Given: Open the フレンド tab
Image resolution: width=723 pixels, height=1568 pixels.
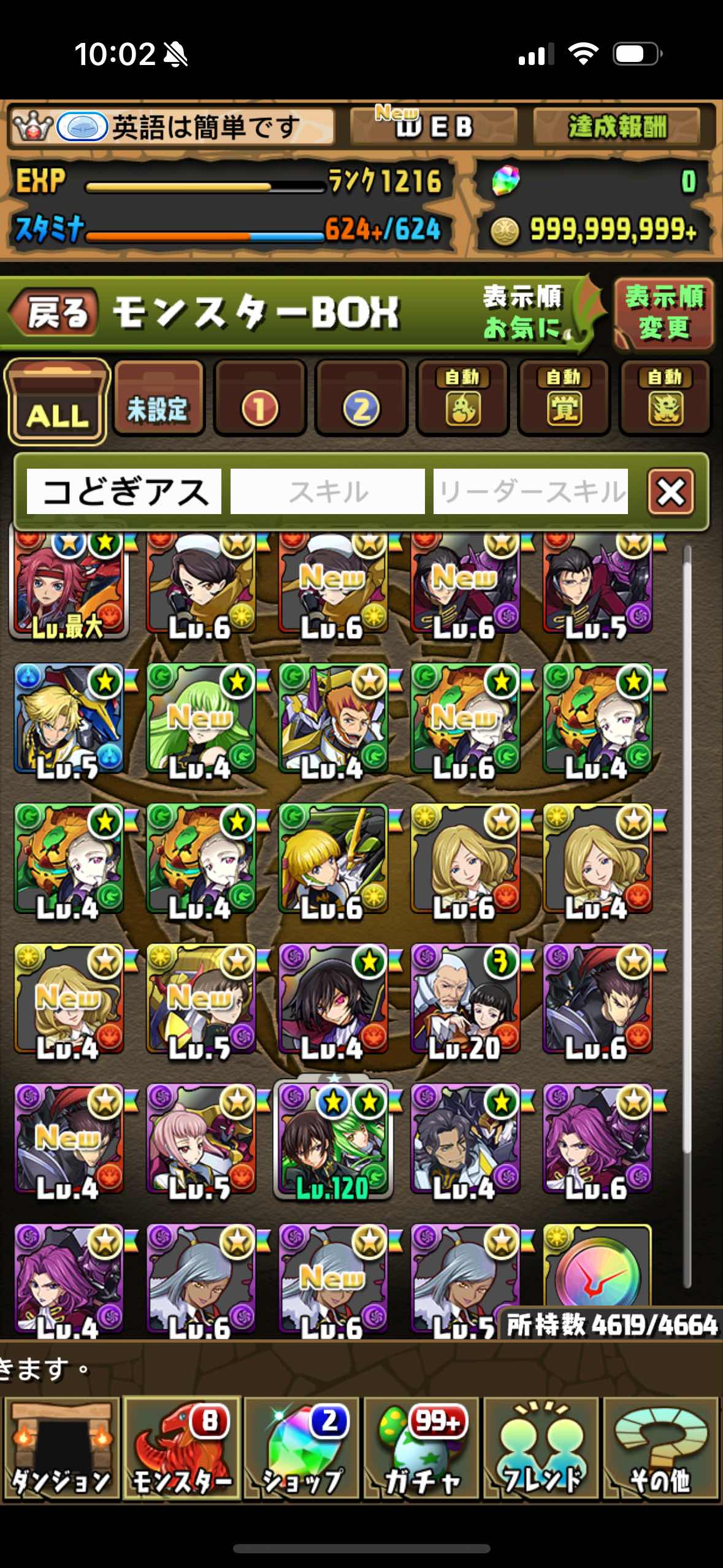Looking at the screenshot, I should 541,1449.
